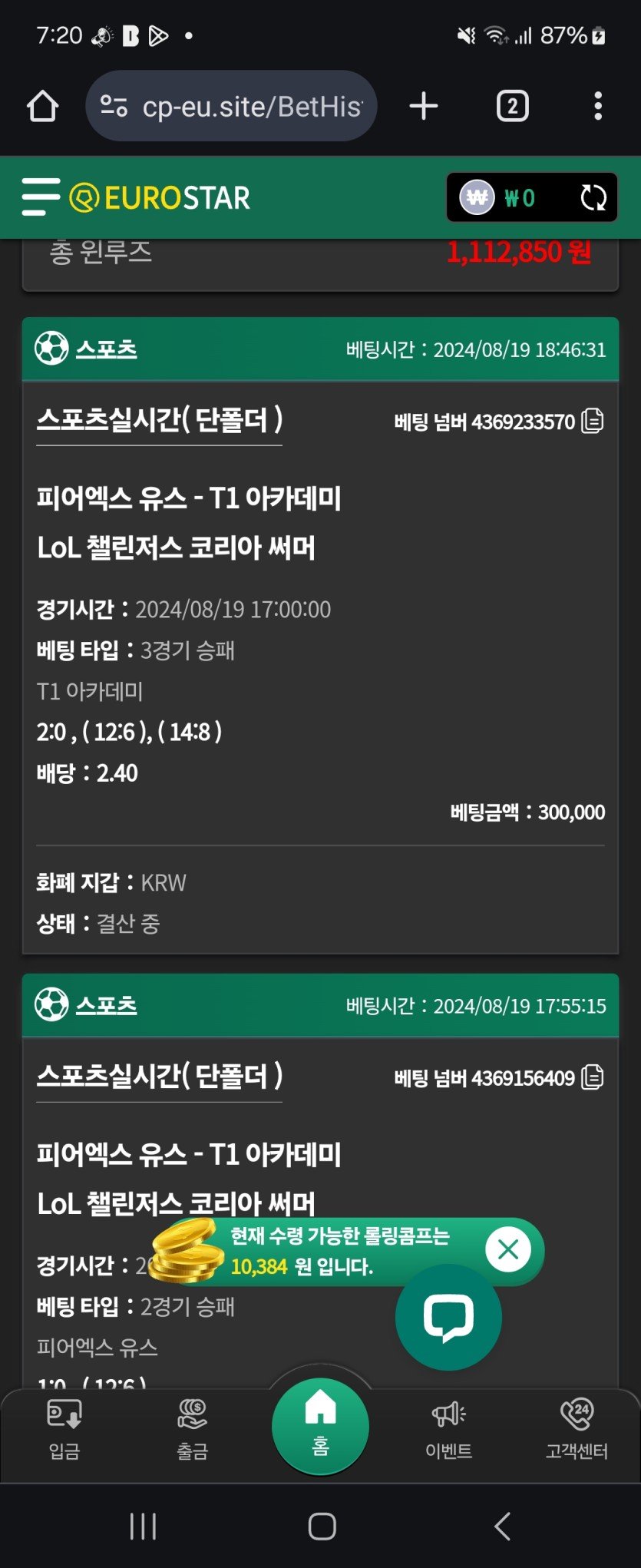Dismiss the rolling comp coin banner
The image size is (641, 1568).
pyautogui.click(x=507, y=1249)
